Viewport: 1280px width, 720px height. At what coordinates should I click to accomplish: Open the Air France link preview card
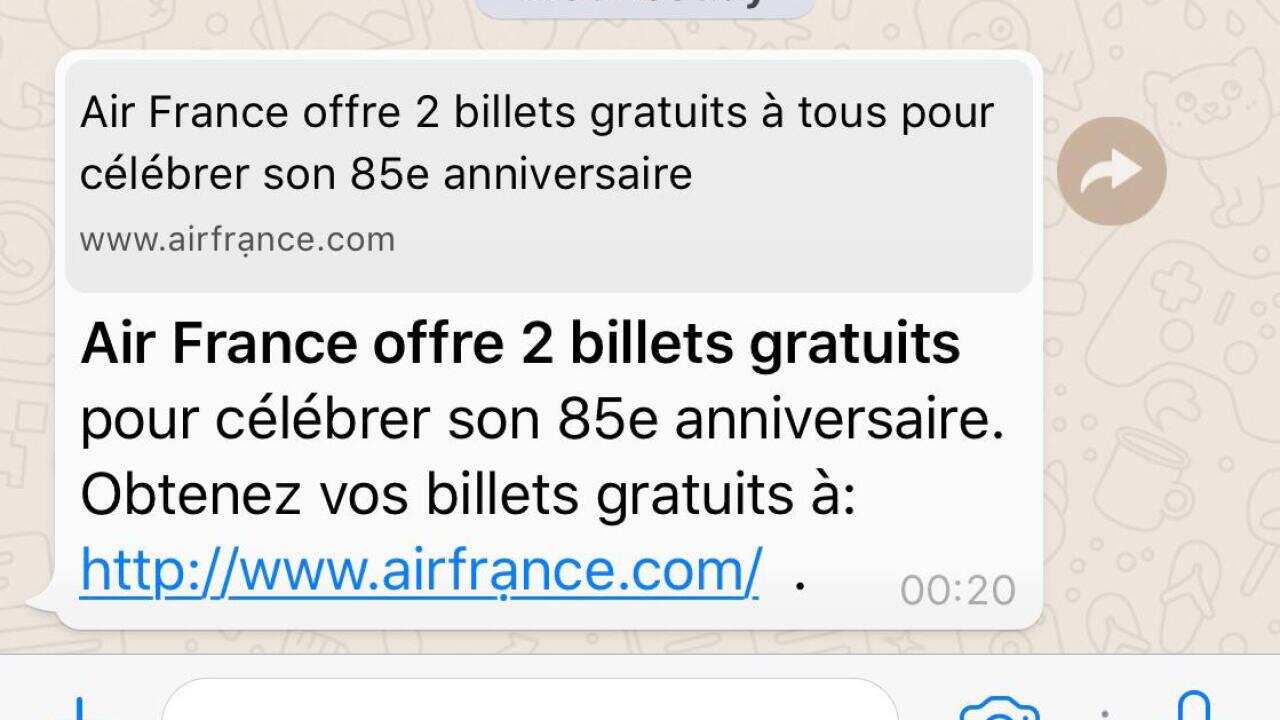point(548,175)
